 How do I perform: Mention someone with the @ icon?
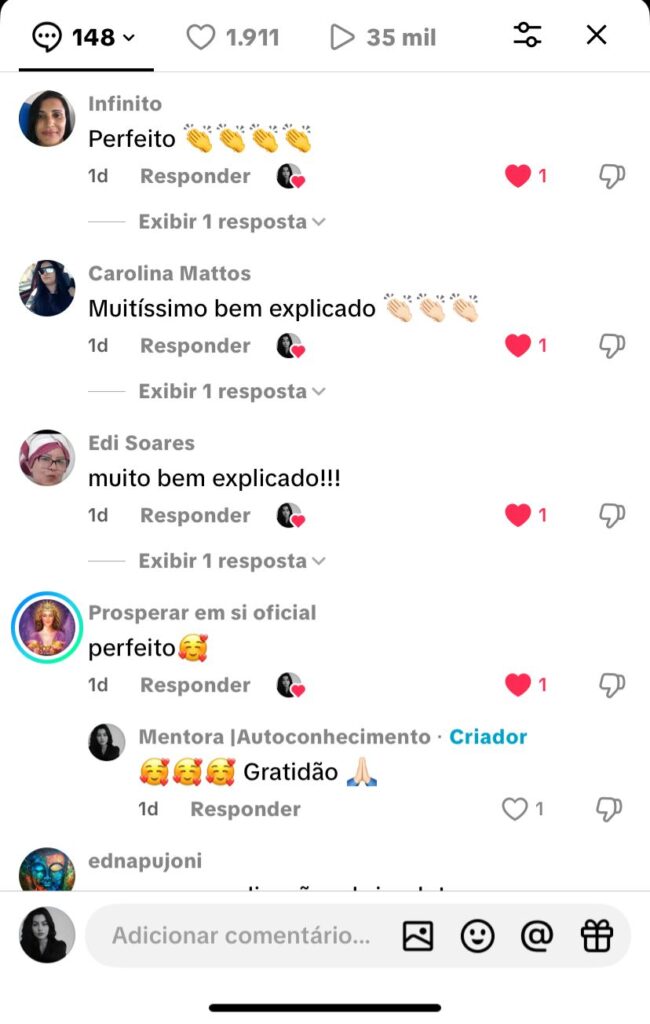pos(537,936)
